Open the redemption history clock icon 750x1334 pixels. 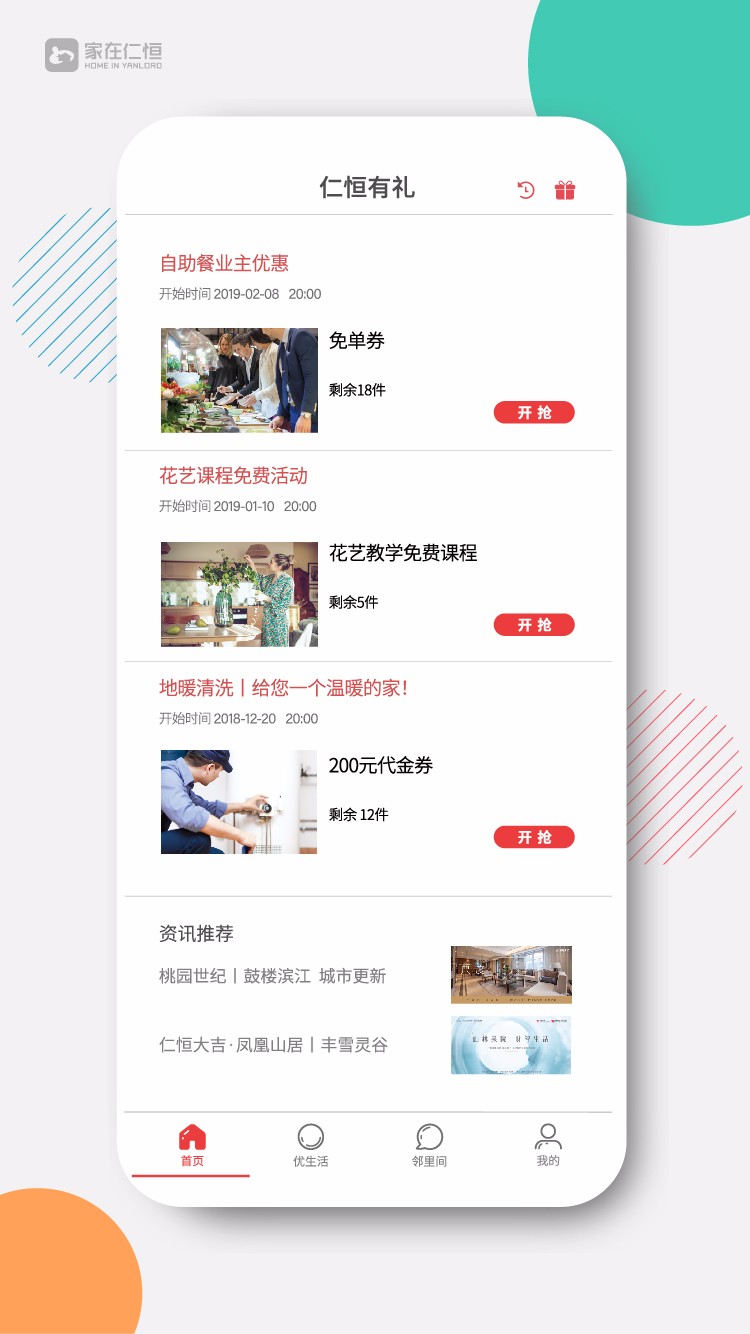click(x=525, y=188)
